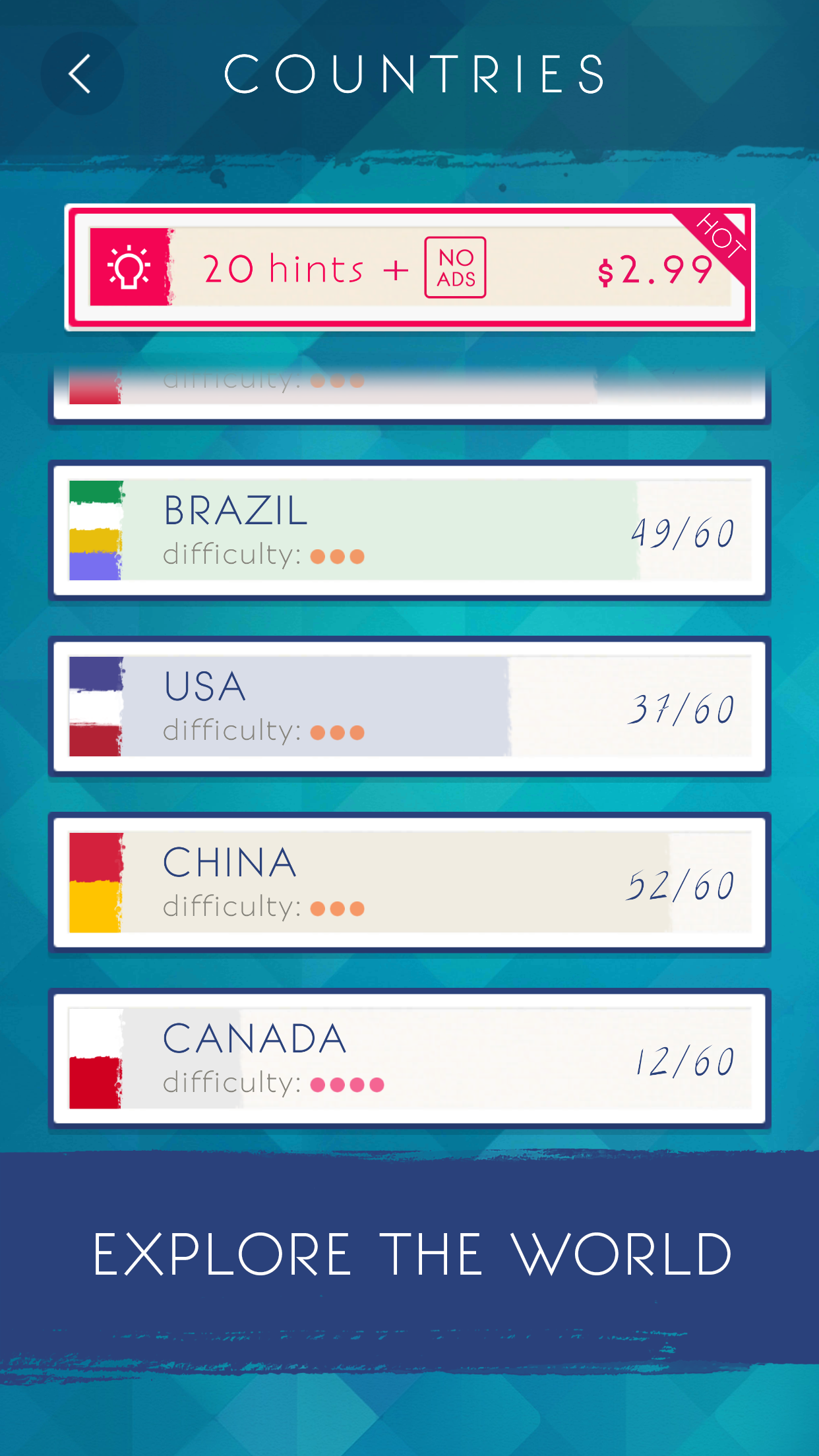Screen dimensions: 819x1456
Task: Open the Brazil country pack
Action: 409,531
